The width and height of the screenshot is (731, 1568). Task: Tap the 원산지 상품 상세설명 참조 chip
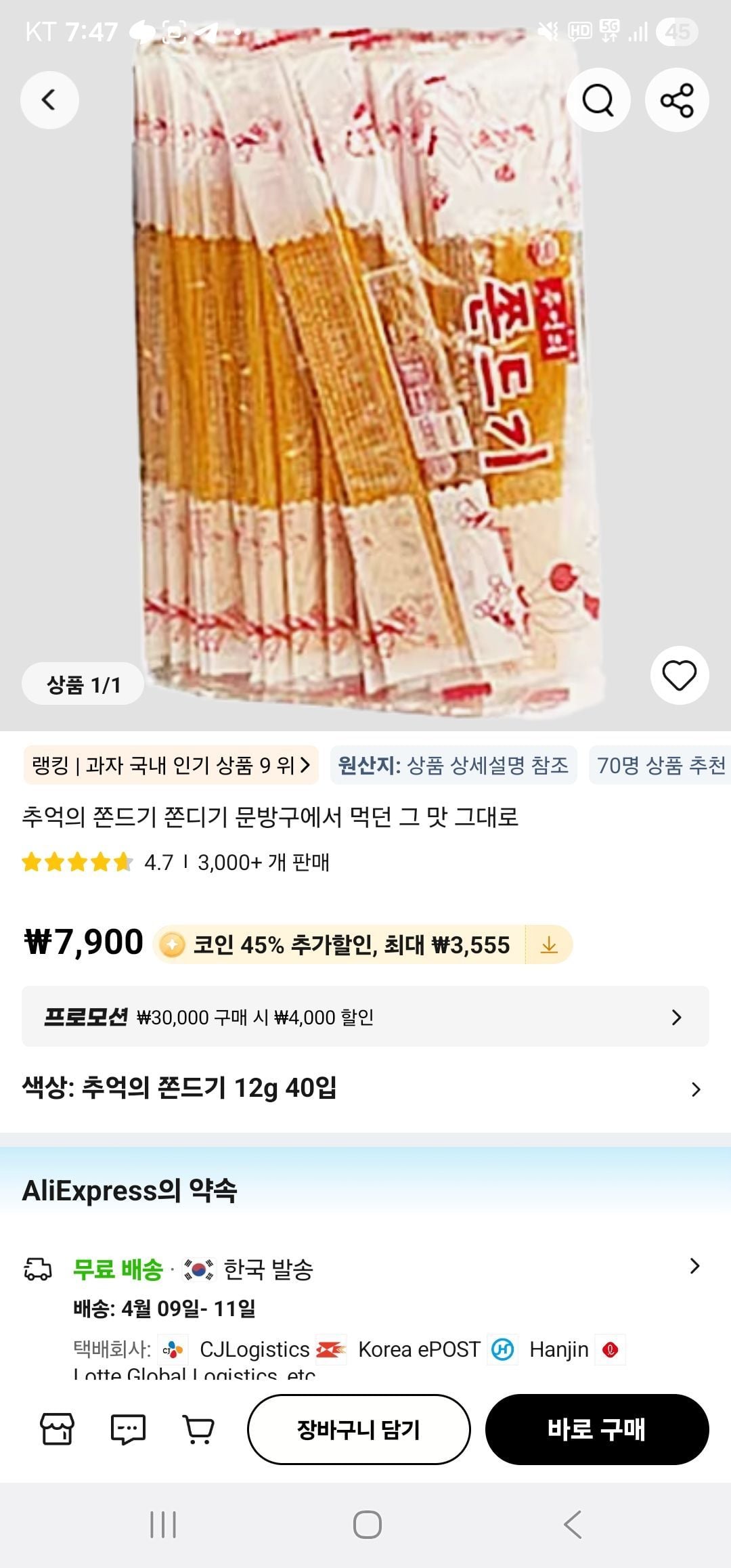(453, 766)
